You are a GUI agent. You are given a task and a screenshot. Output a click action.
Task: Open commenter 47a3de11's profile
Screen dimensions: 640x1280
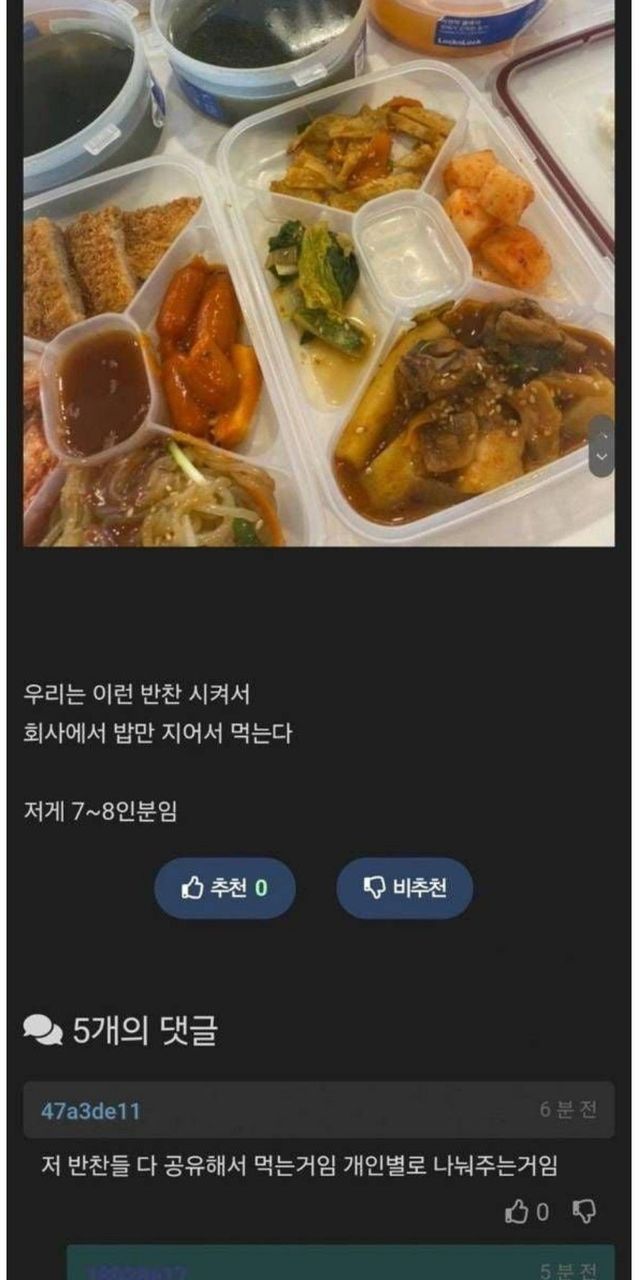point(90,1111)
